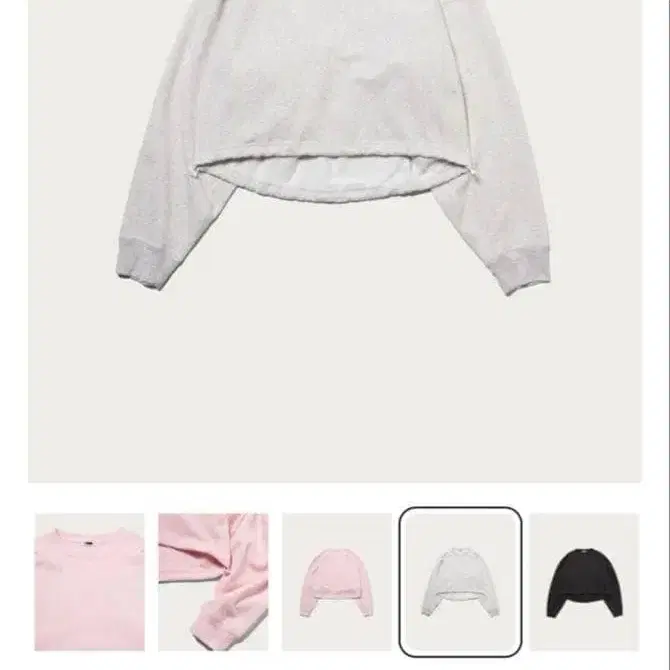
Task: View the full pink sweatshirt thumbnail
Action: pyautogui.click(x=336, y=580)
